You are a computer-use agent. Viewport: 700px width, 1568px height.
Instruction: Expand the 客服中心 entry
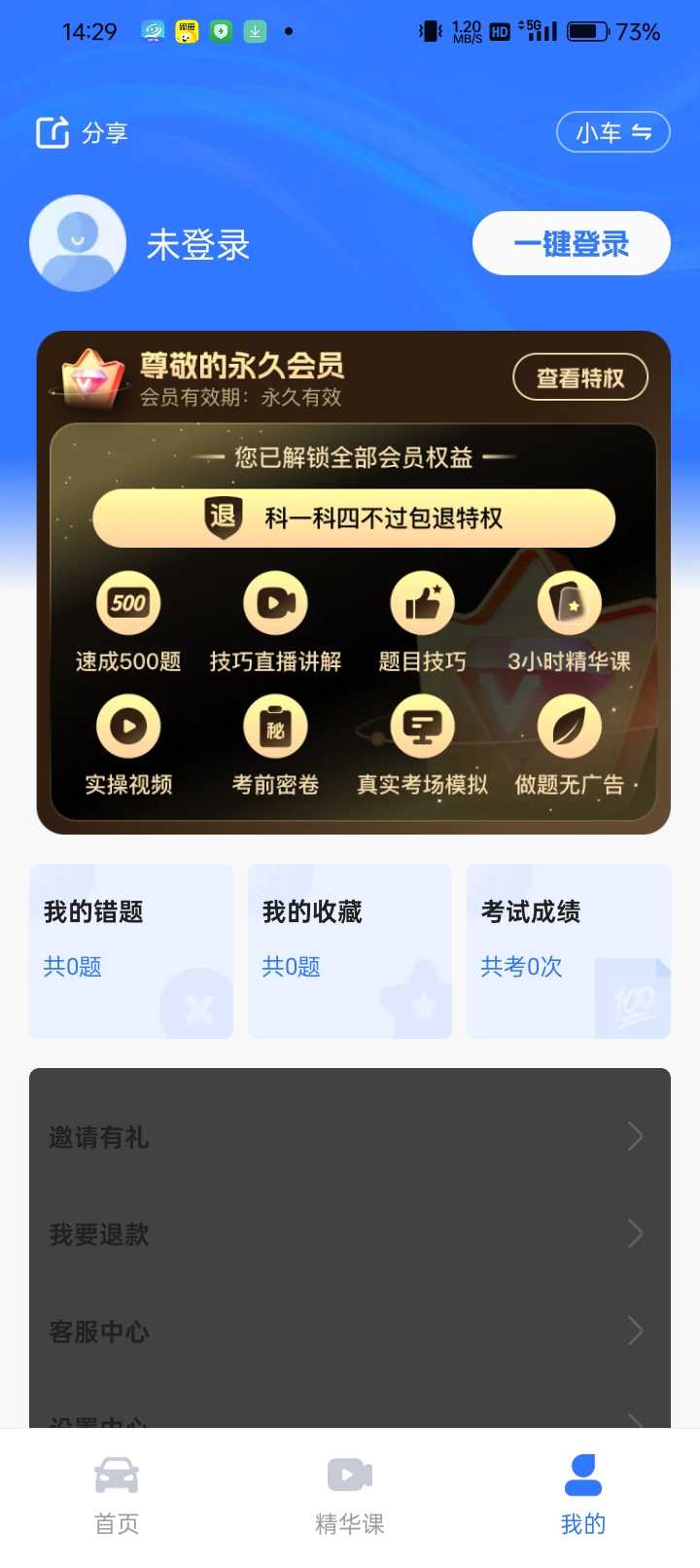634,1331
